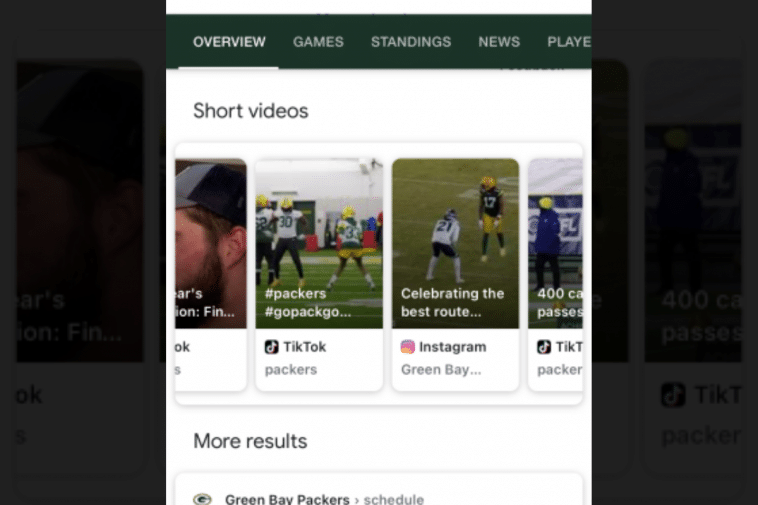Go to the Overview tab
This screenshot has width=758, height=505.
click(229, 42)
